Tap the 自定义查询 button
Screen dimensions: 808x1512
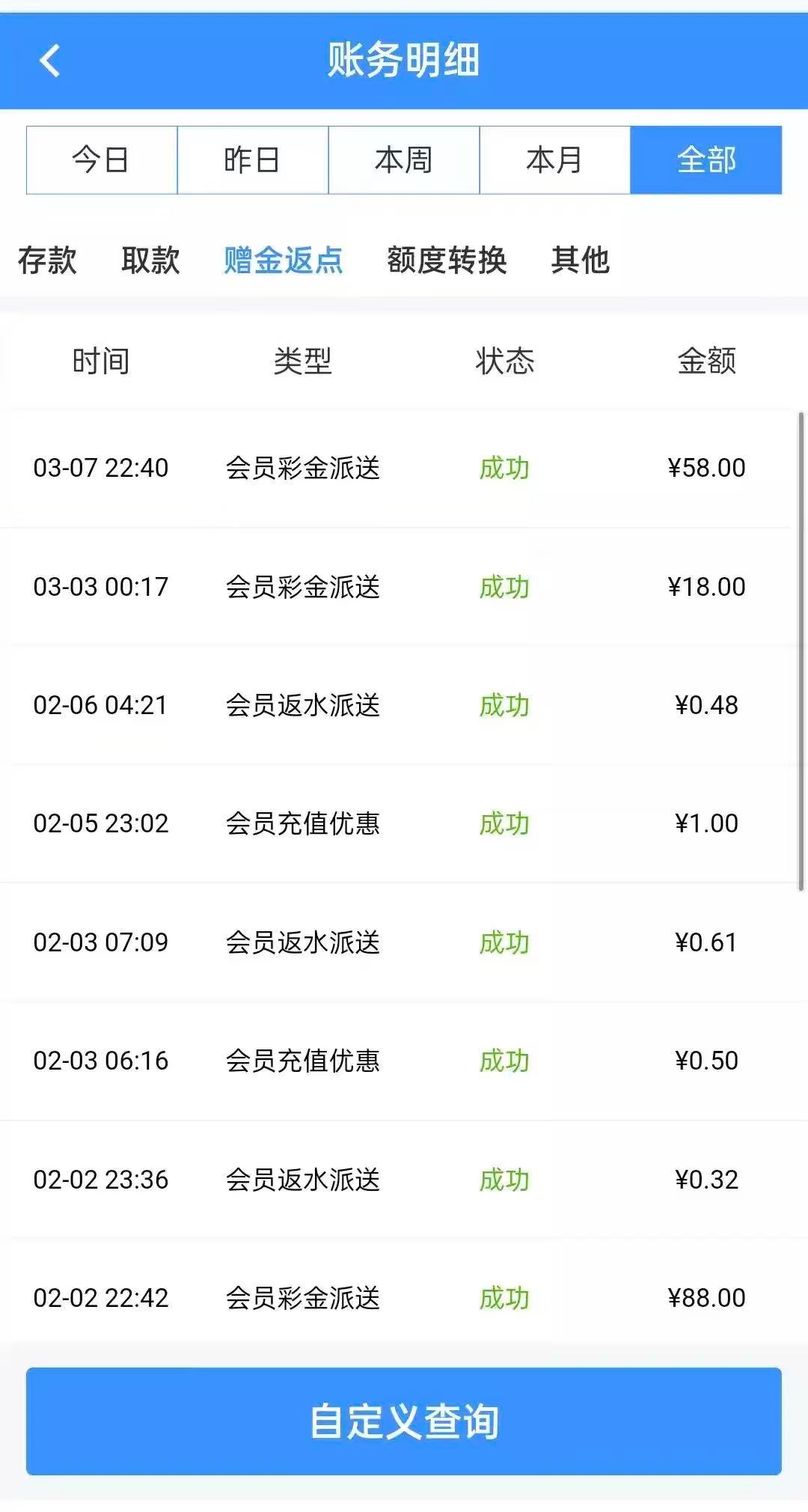coord(404,1421)
